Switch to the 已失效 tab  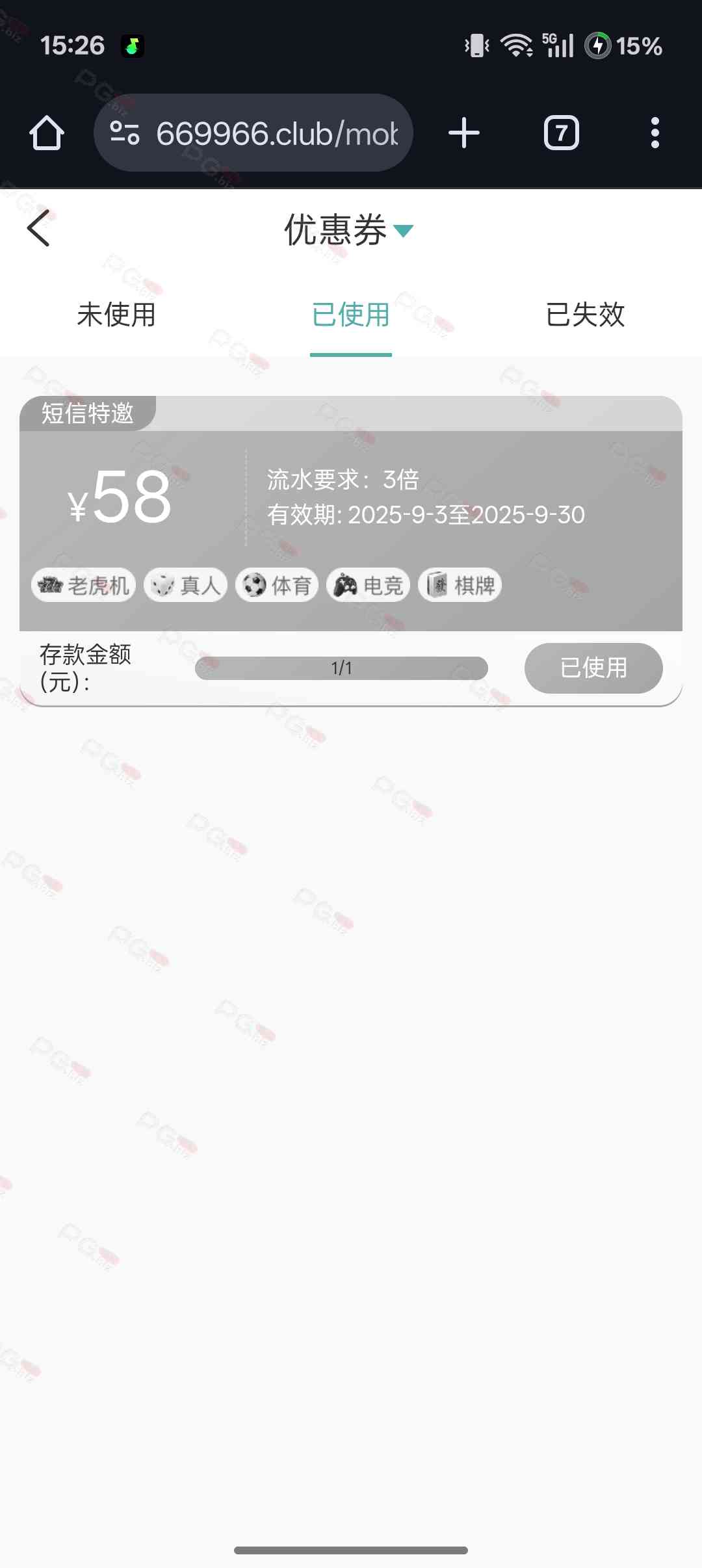[585, 315]
